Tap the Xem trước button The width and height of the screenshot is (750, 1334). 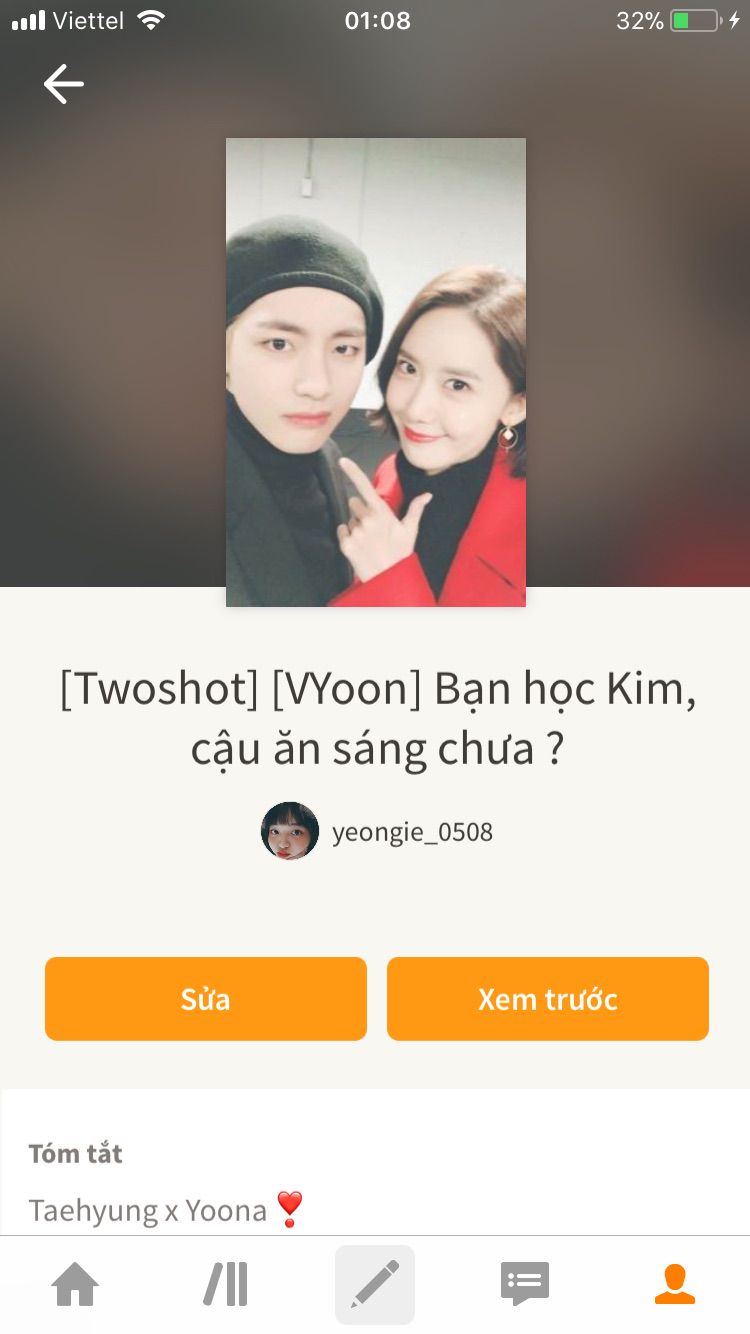548,999
